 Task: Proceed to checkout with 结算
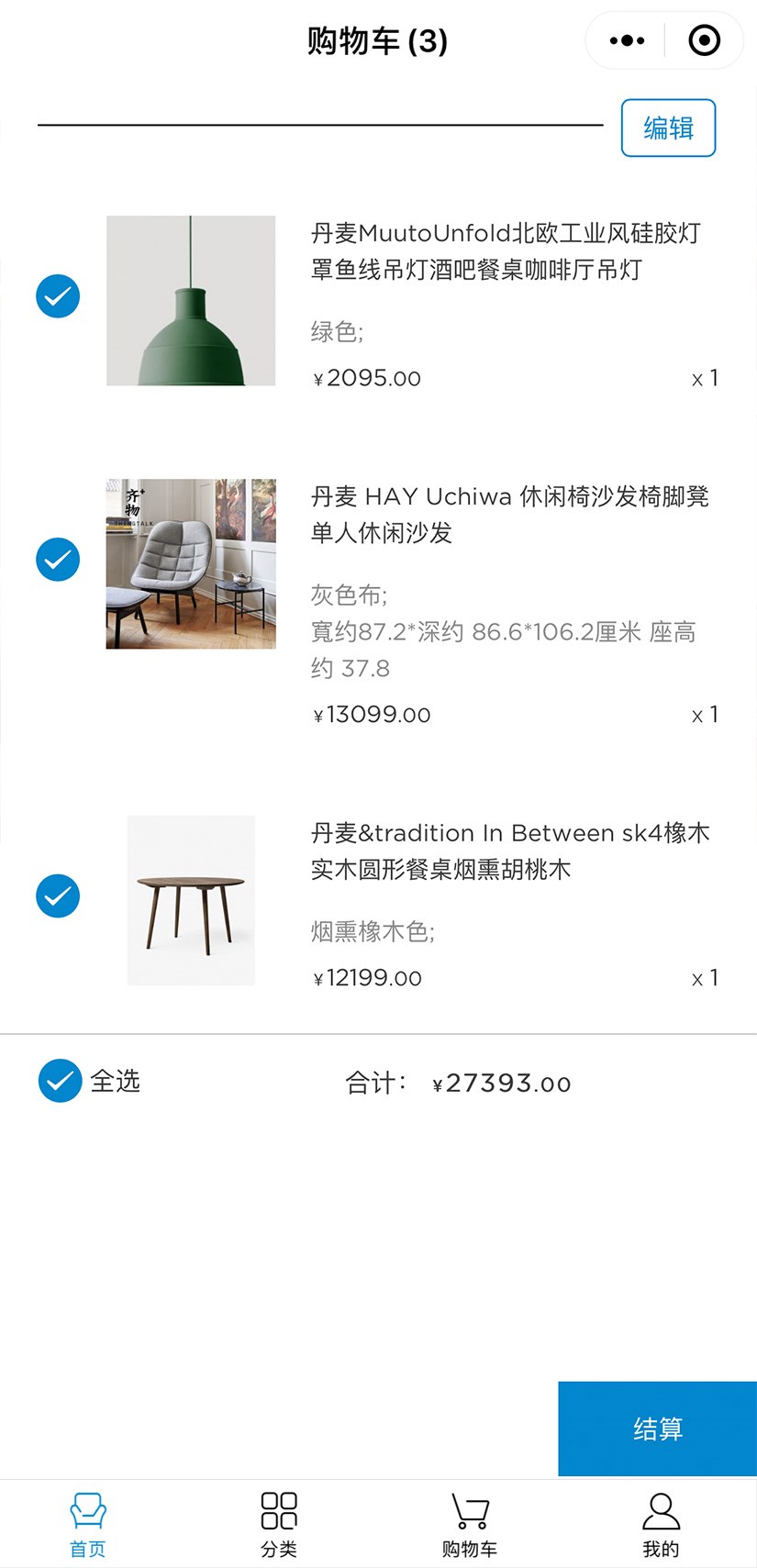657,1429
